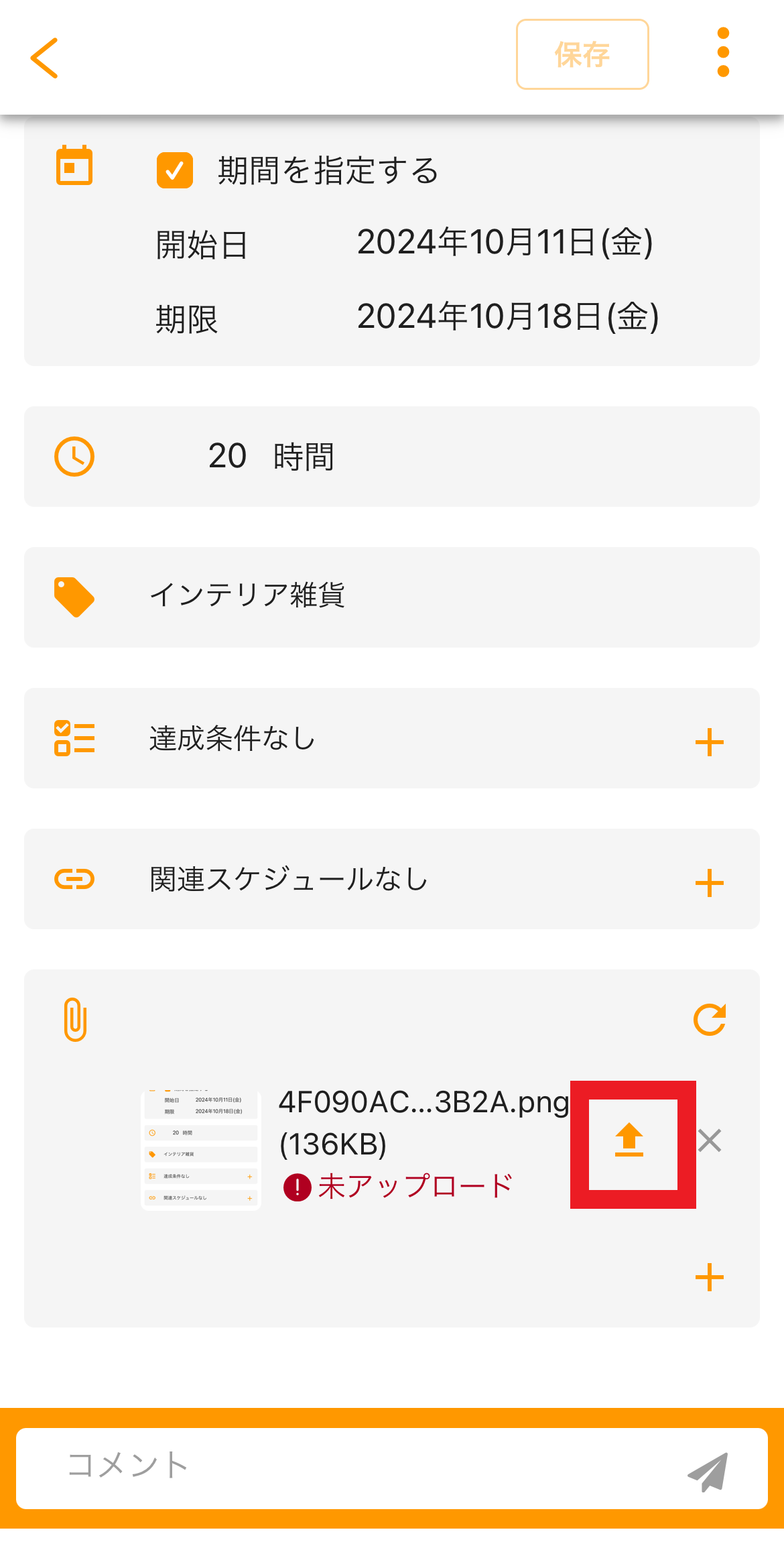Expand 達成条件なし with the plus button
784x1542 pixels.
click(x=709, y=742)
